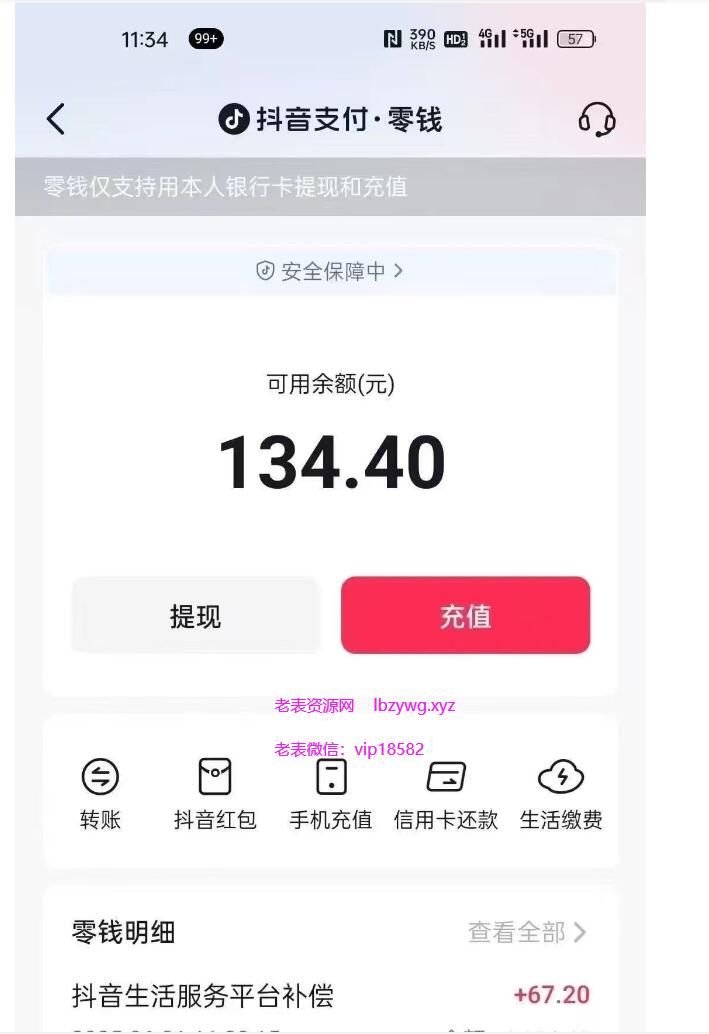Select 手机充值 phone recharge
This screenshot has width=709, height=1034.
coord(330,794)
